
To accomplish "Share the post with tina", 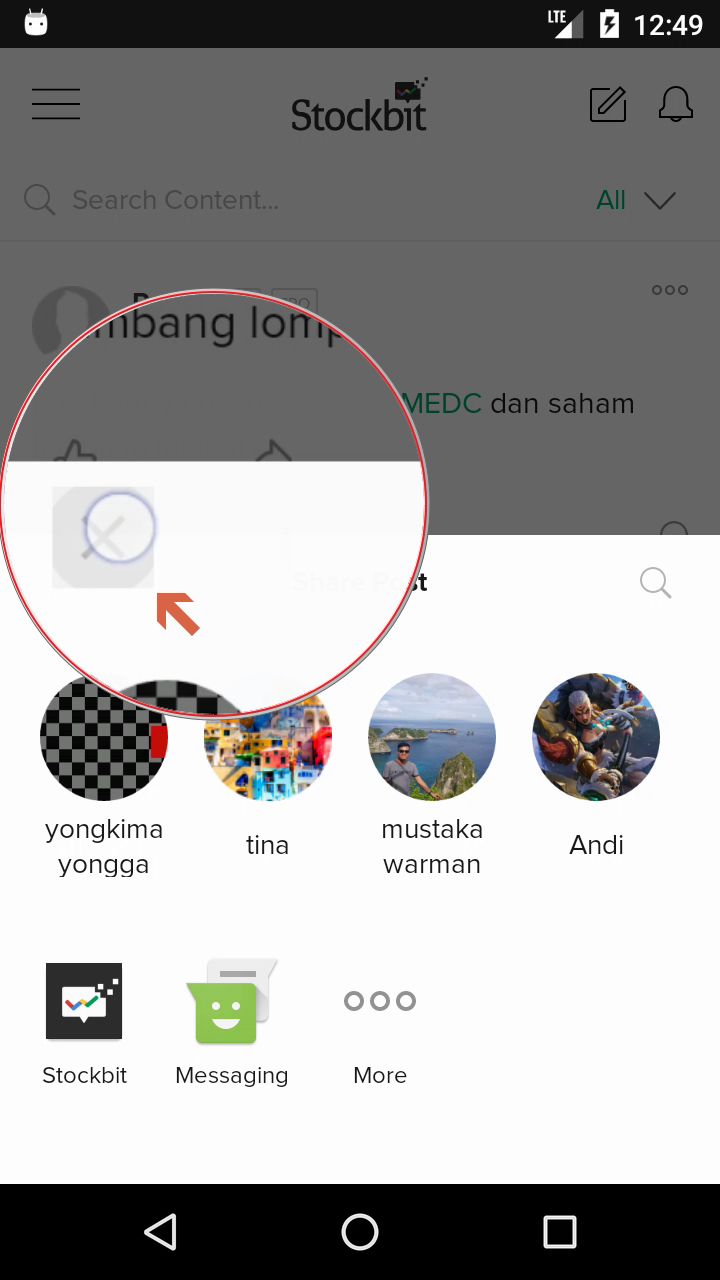I will [267, 737].
